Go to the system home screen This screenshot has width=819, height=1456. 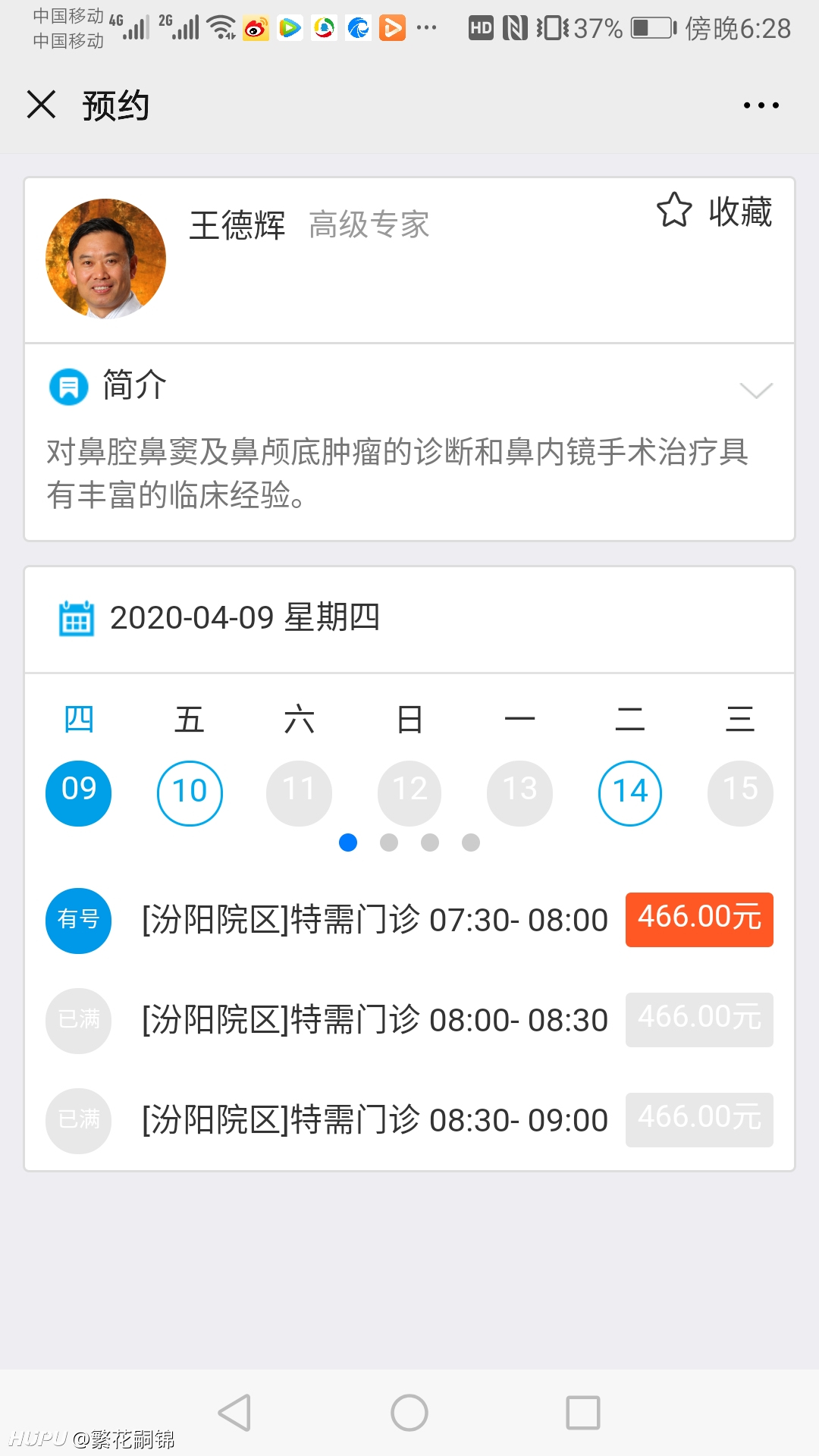coord(409,1413)
